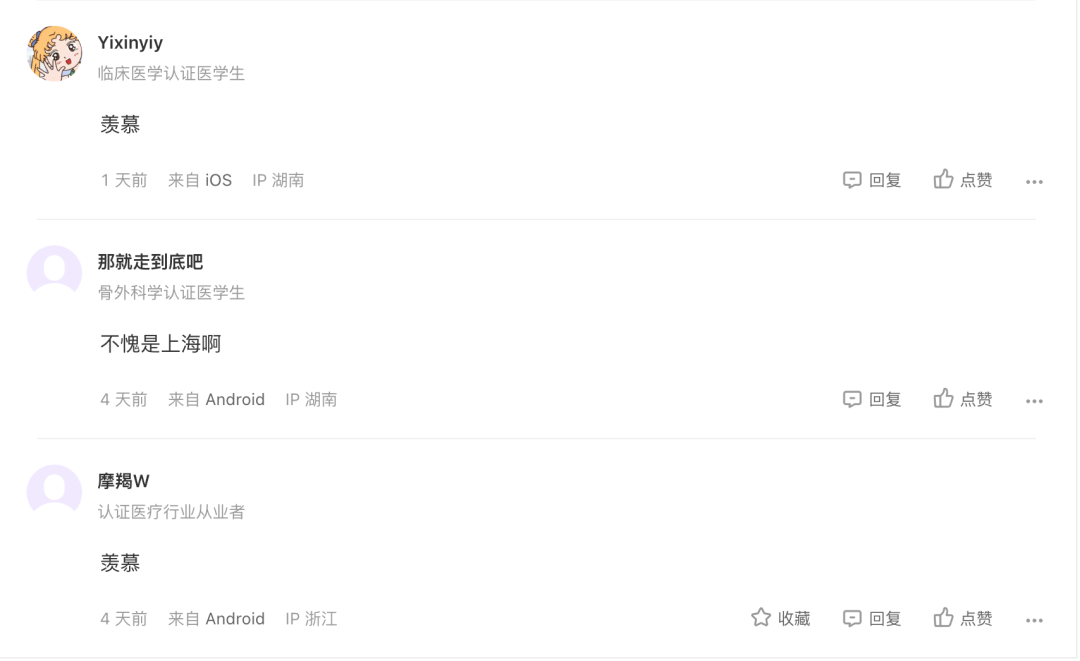Open more options on 那就走到底吧's comment
Viewport: 1080px width, 661px height.
(x=1034, y=401)
